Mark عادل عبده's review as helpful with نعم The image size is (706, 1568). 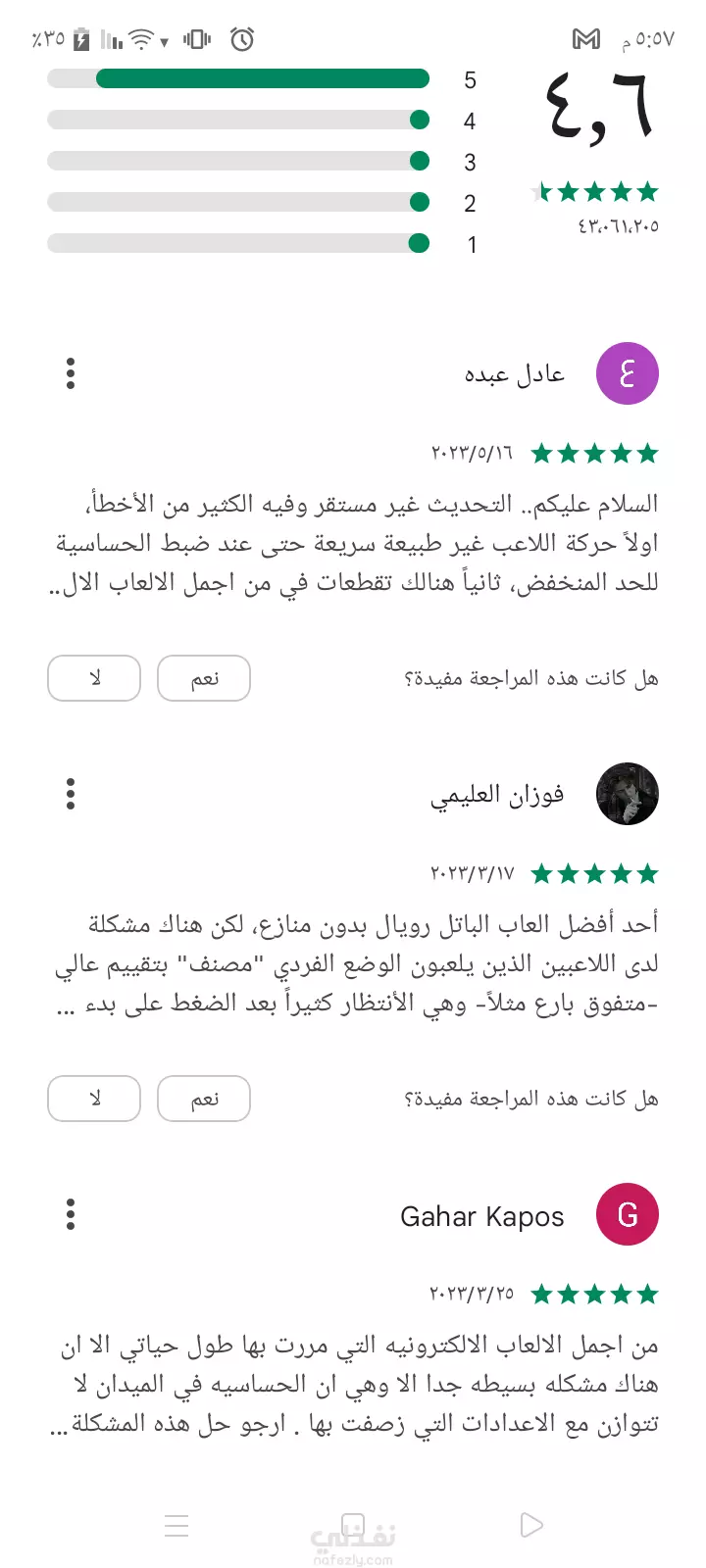click(204, 678)
